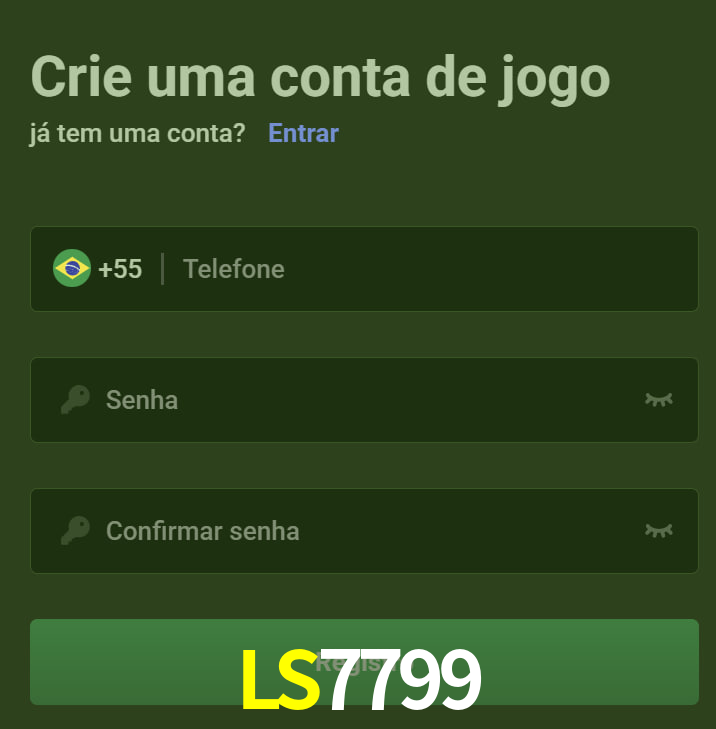
Task: Show the Senha password text
Action: [x=658, y=400]
